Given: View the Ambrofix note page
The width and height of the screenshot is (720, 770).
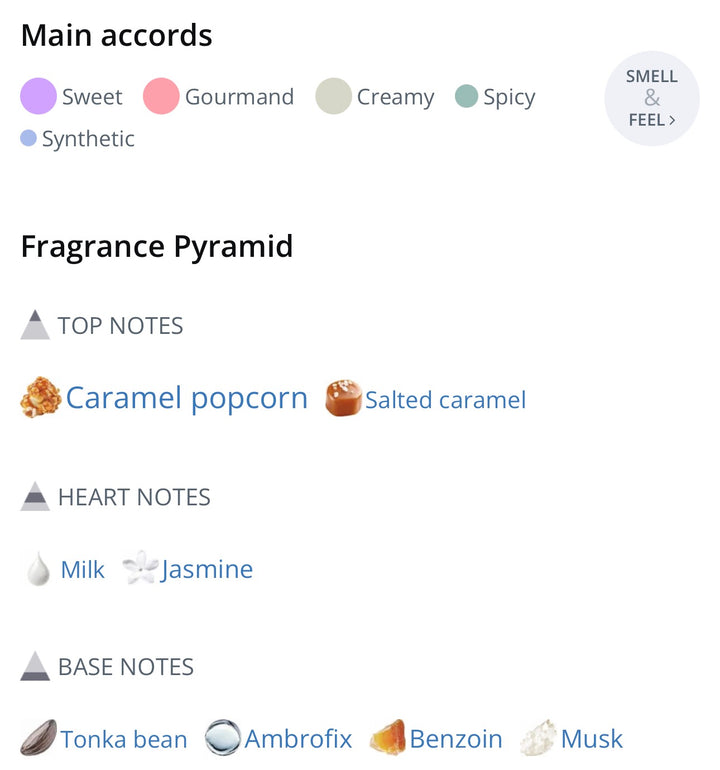Looking at the screenshot, I should point(298,739).
